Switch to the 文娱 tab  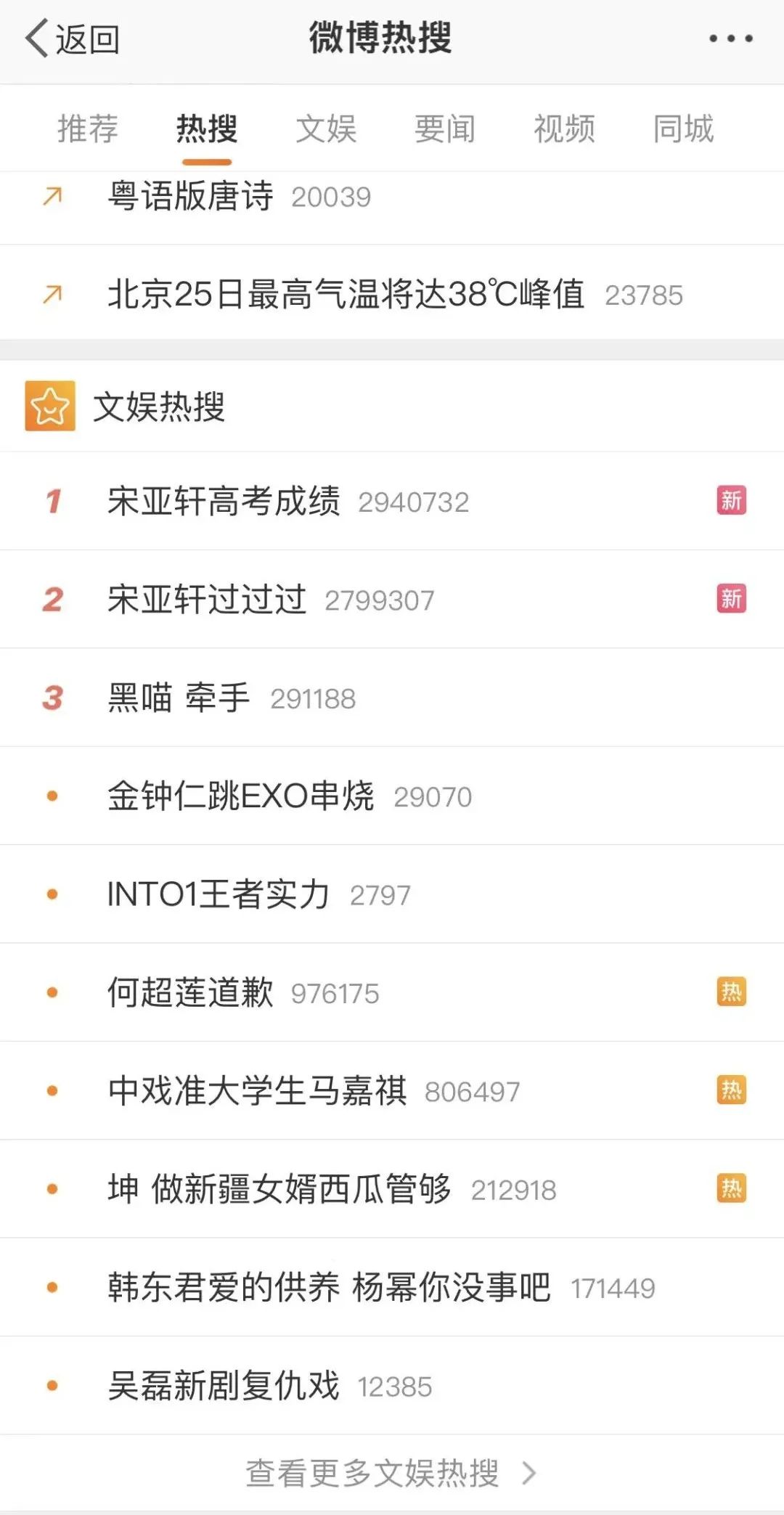coord(326,129)
